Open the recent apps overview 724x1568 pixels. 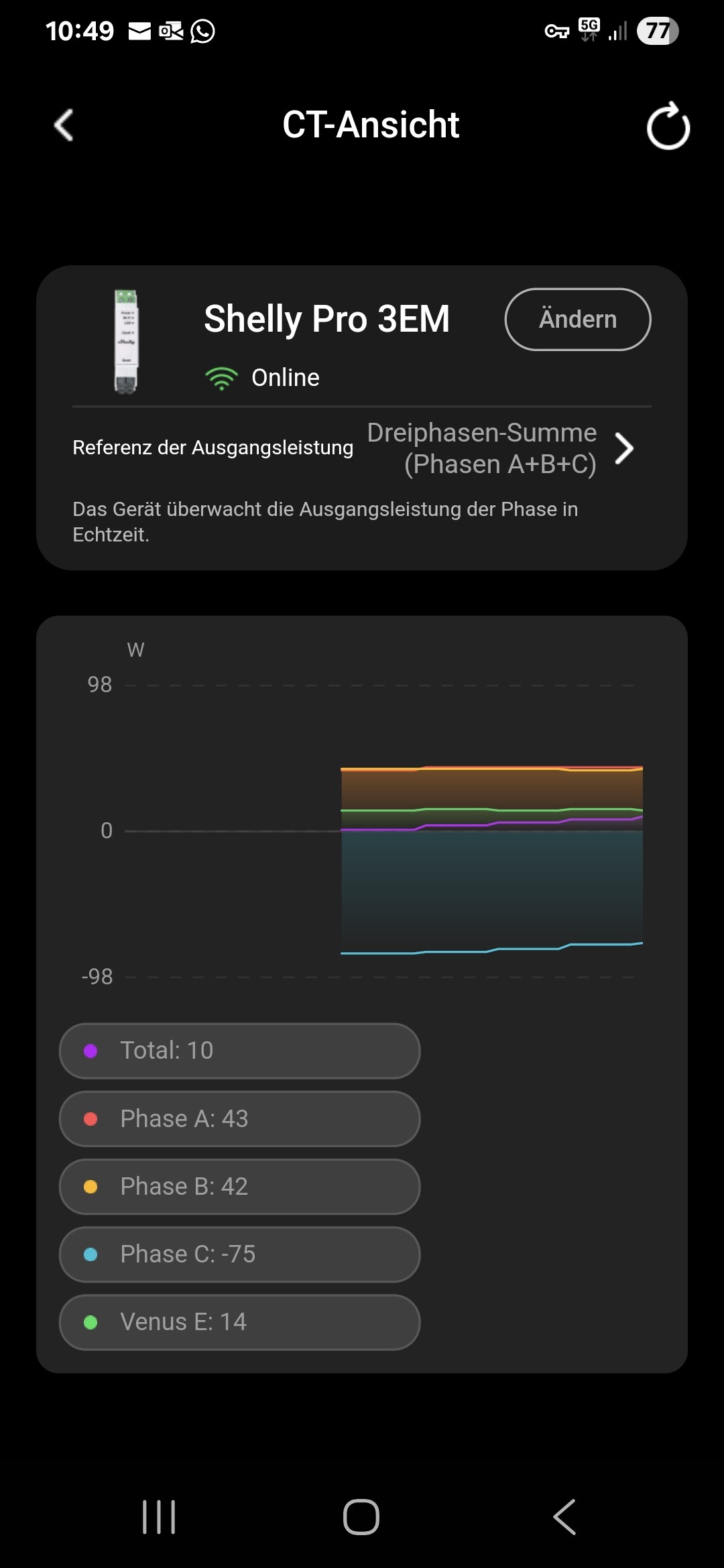159,1516
